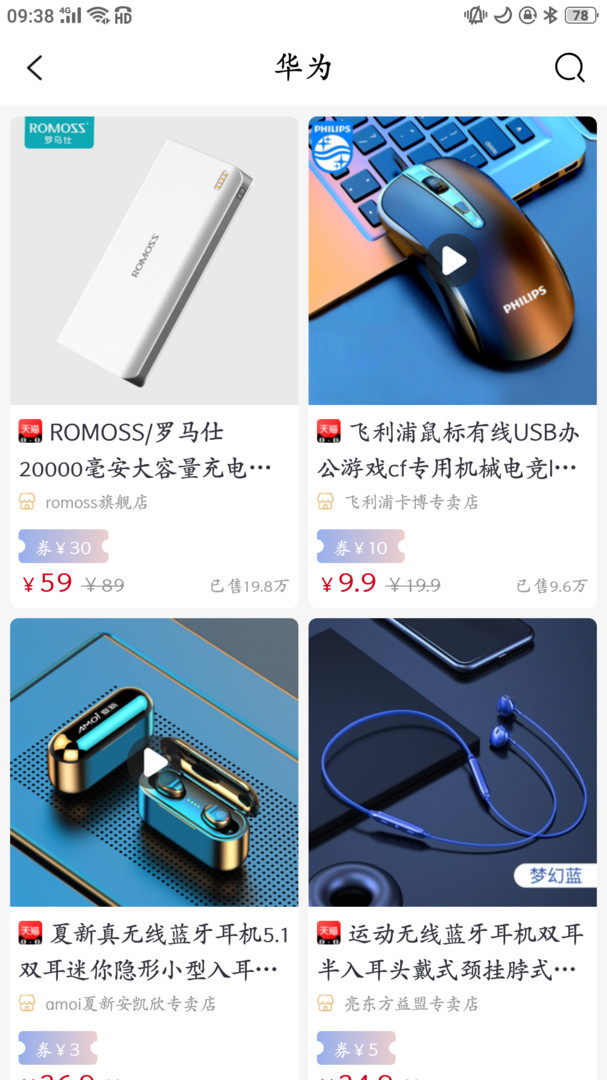Claim the ¥3 coupon on Amoi earbuds
This screenshot has height=1080, width=607.
point(58,1049)
